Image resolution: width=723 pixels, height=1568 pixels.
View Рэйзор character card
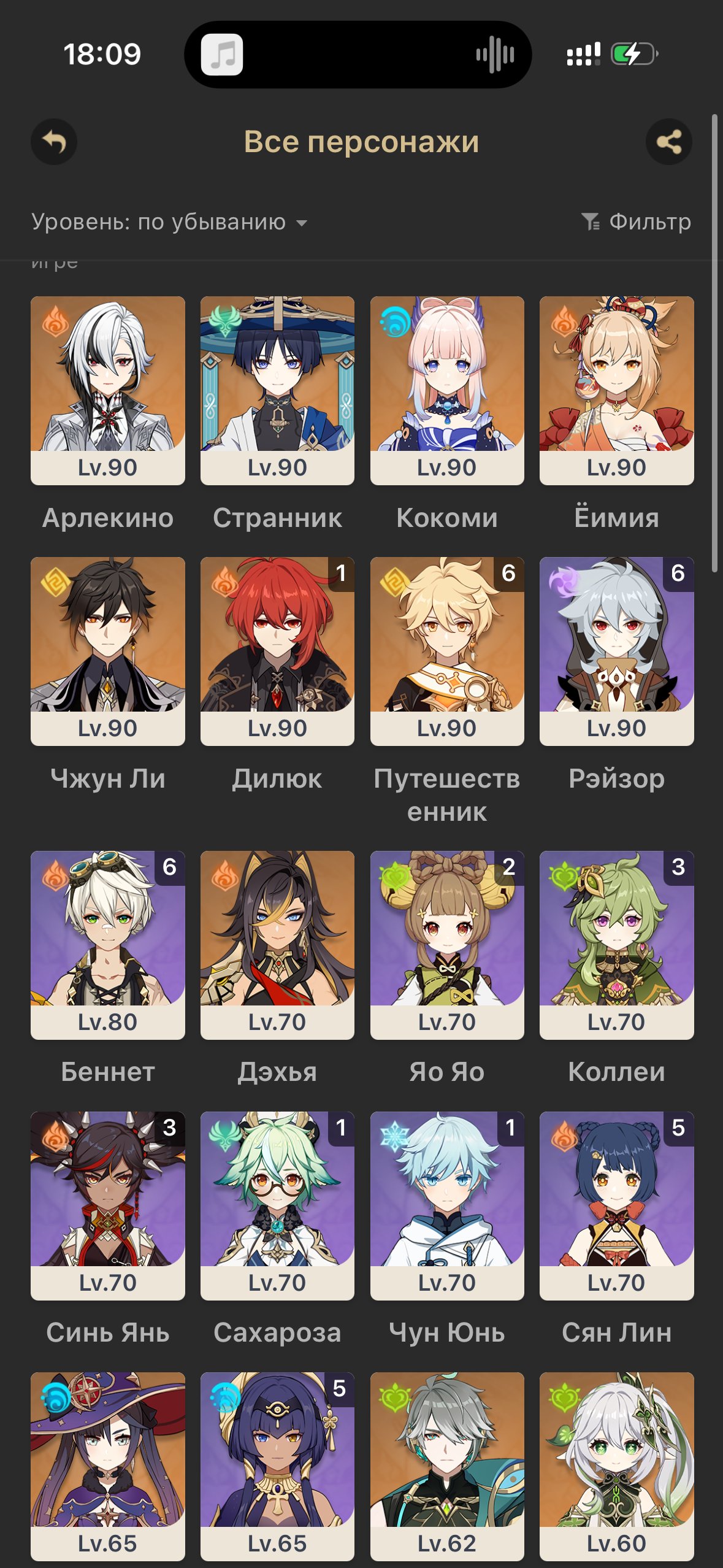(x=616, y=650)
